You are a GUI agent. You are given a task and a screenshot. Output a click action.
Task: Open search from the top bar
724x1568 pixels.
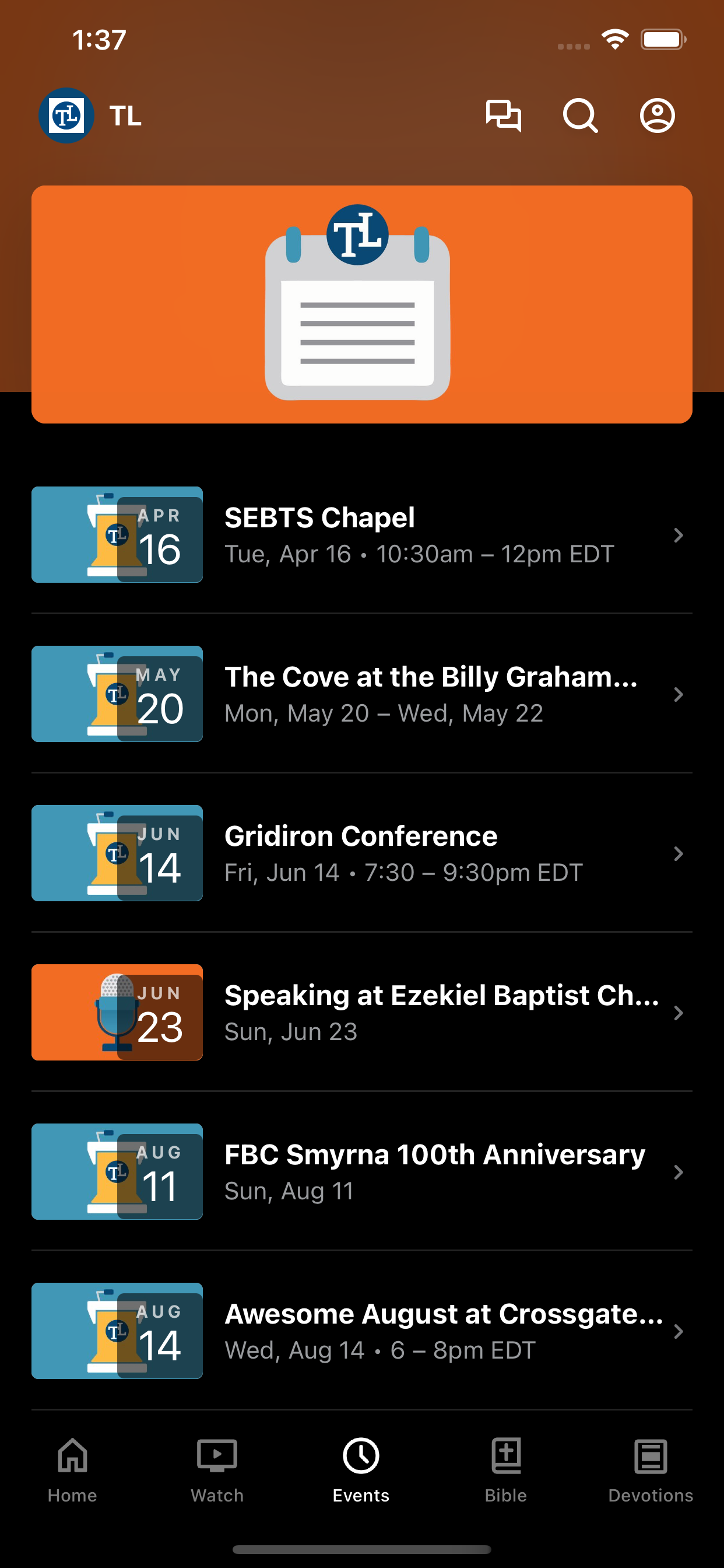[x=581, y=116]
